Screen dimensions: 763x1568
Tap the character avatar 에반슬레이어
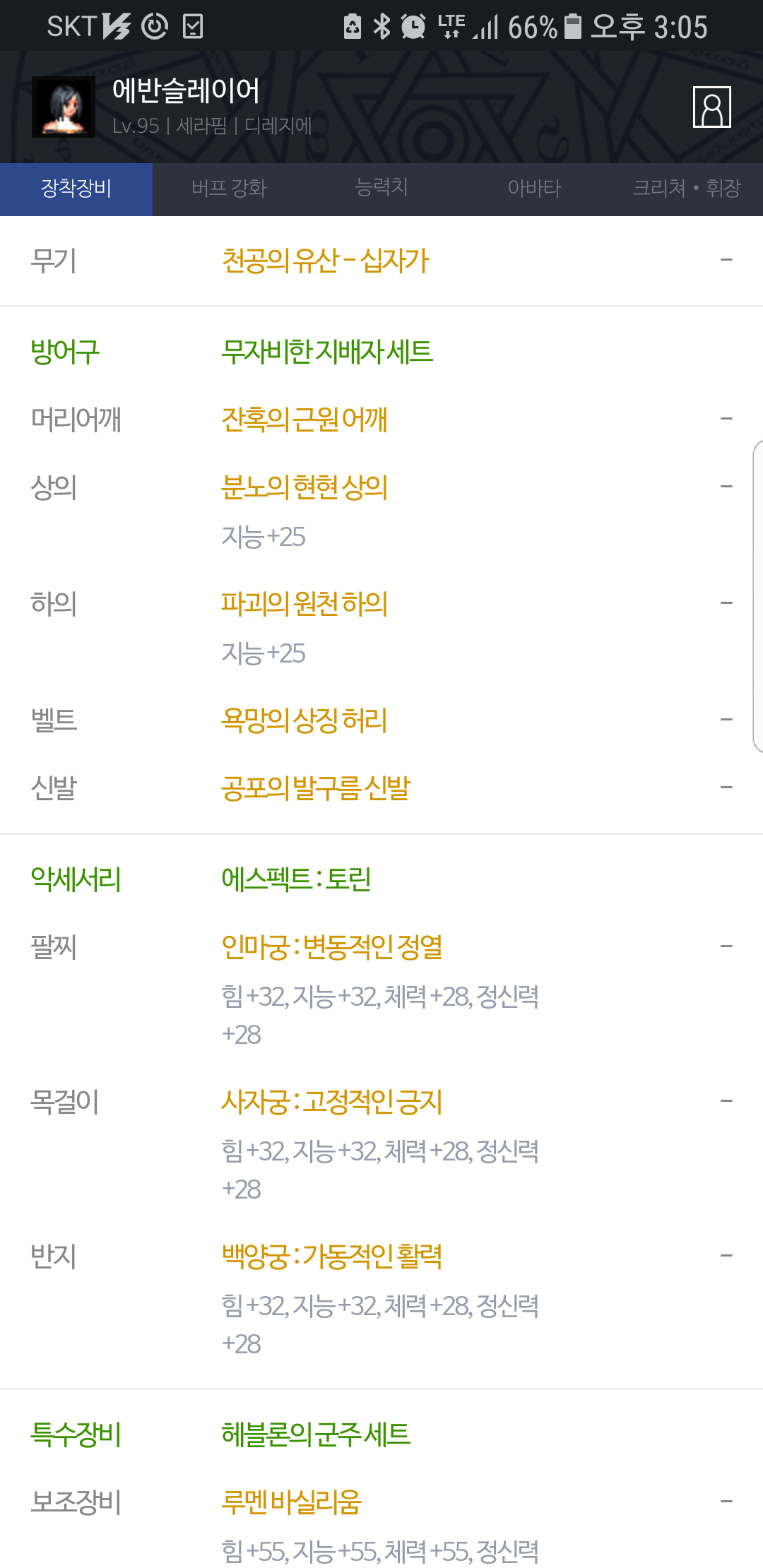click(x=64, y=107)
